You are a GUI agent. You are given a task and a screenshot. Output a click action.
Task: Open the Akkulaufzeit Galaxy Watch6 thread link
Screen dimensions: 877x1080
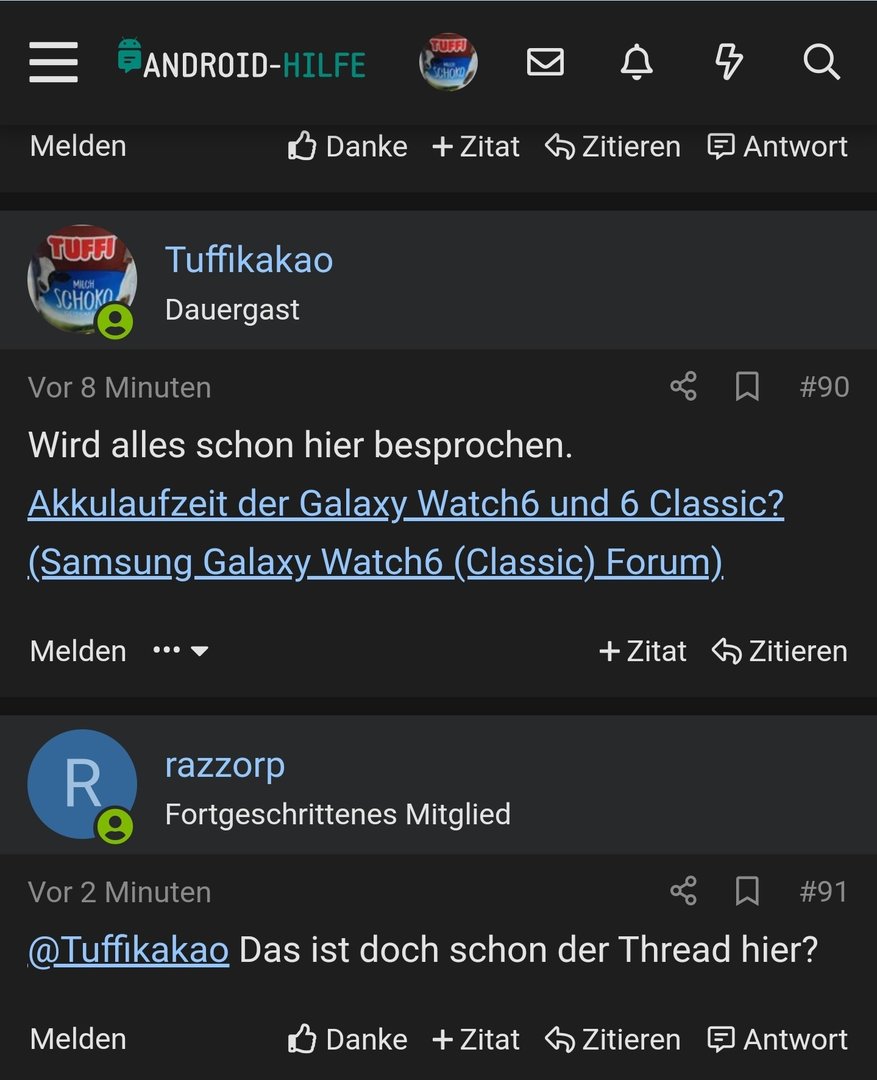[405, 505]
